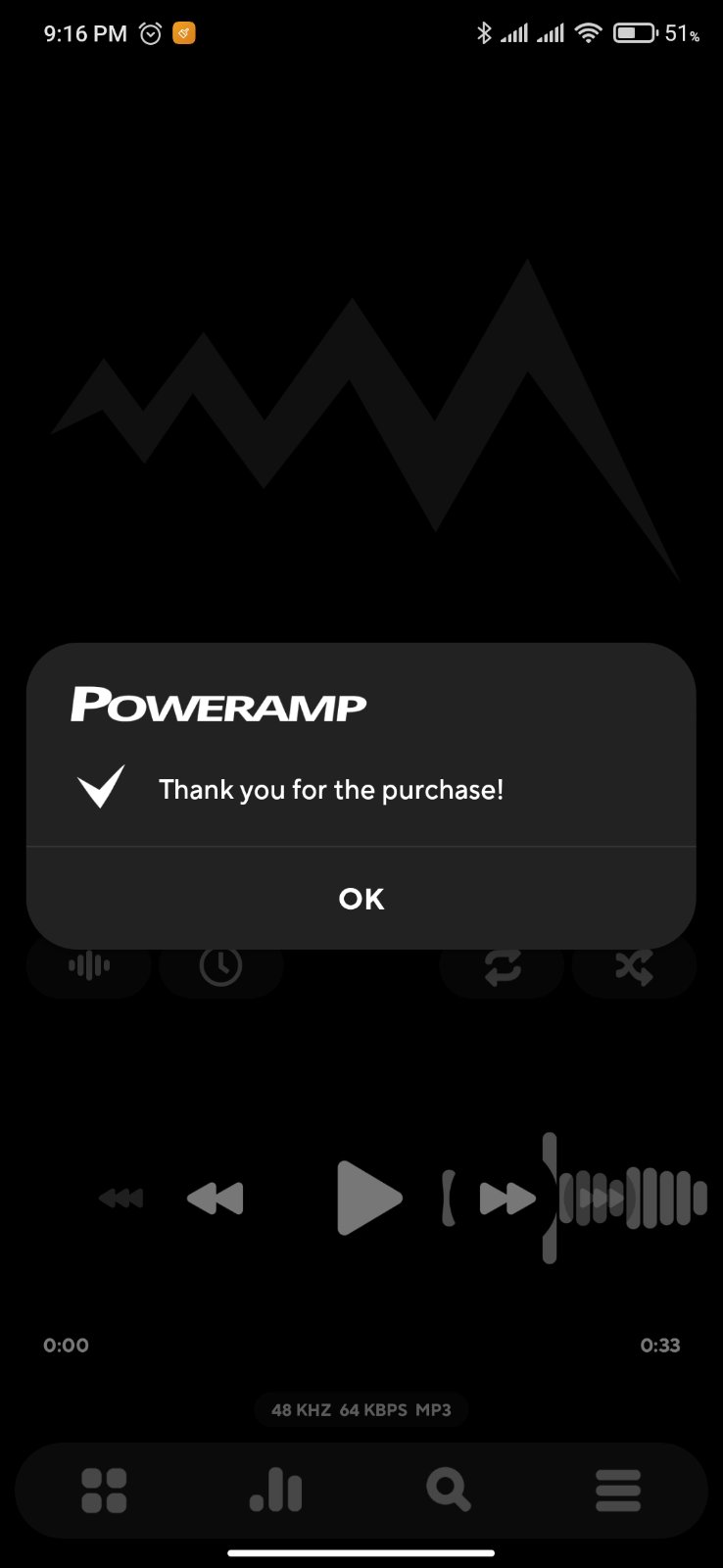723x1568 pixels.
Task: Show the 48 kHz 64 kbps MP3 audio info
Action: click(x=361, y=1410)
